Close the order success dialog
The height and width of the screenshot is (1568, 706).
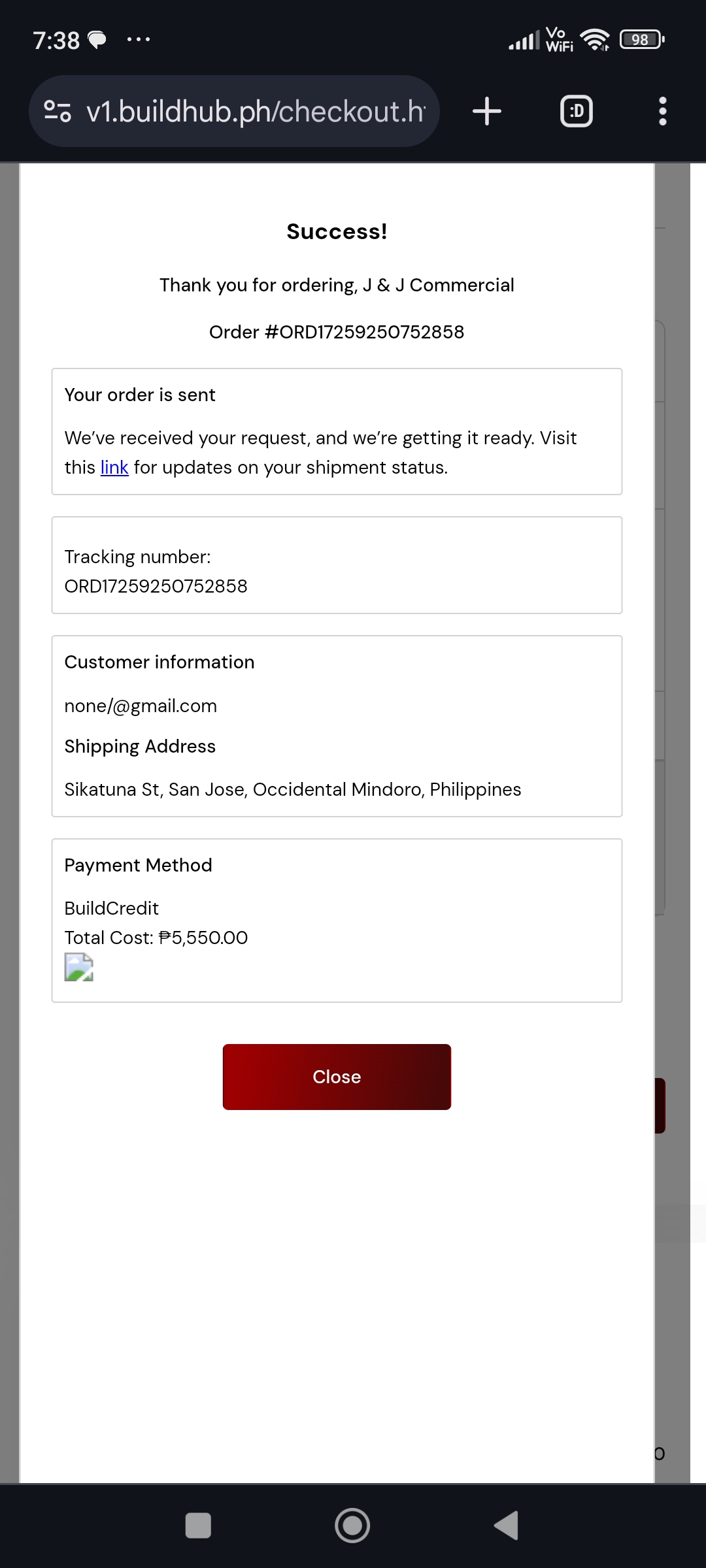337,1077
